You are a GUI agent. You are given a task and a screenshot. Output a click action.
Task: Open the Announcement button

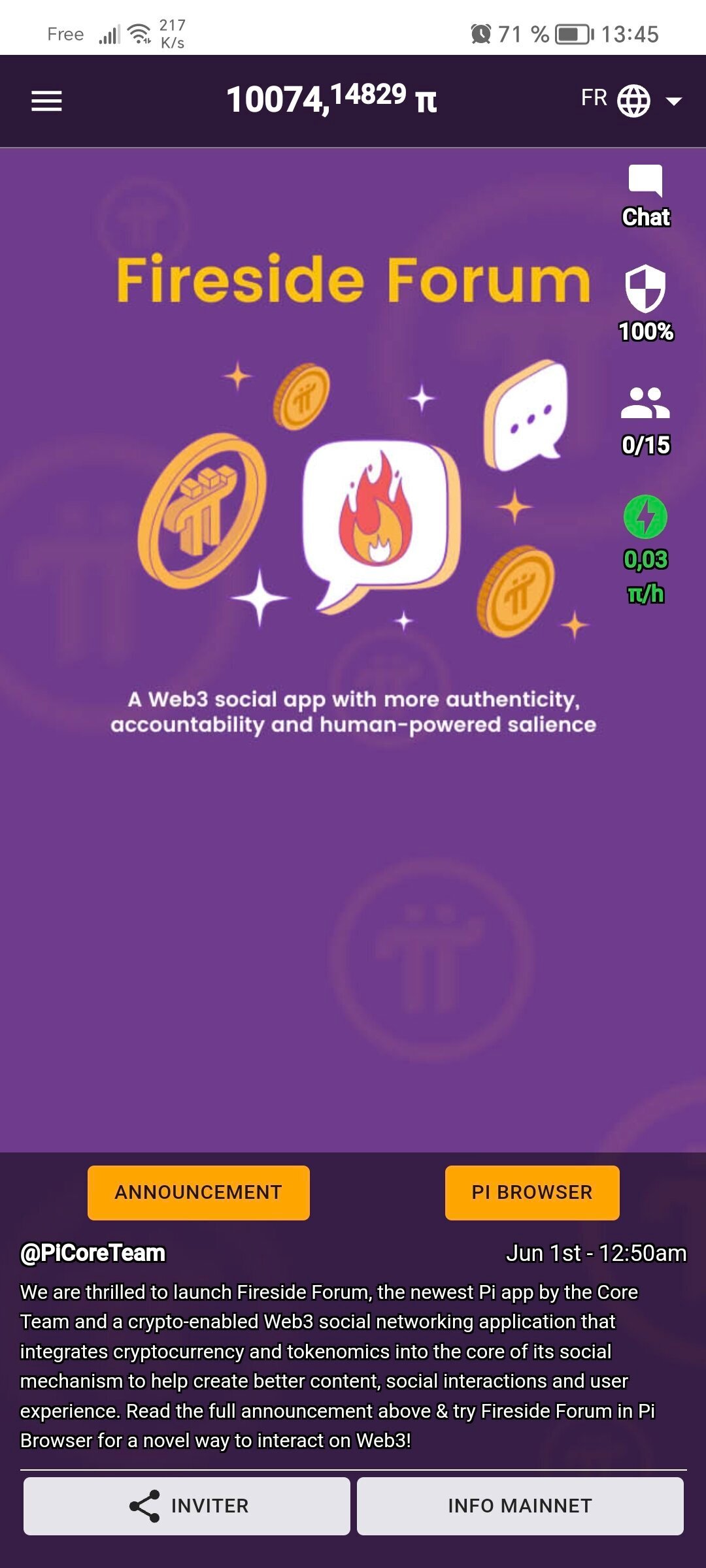coord(199,1192)
